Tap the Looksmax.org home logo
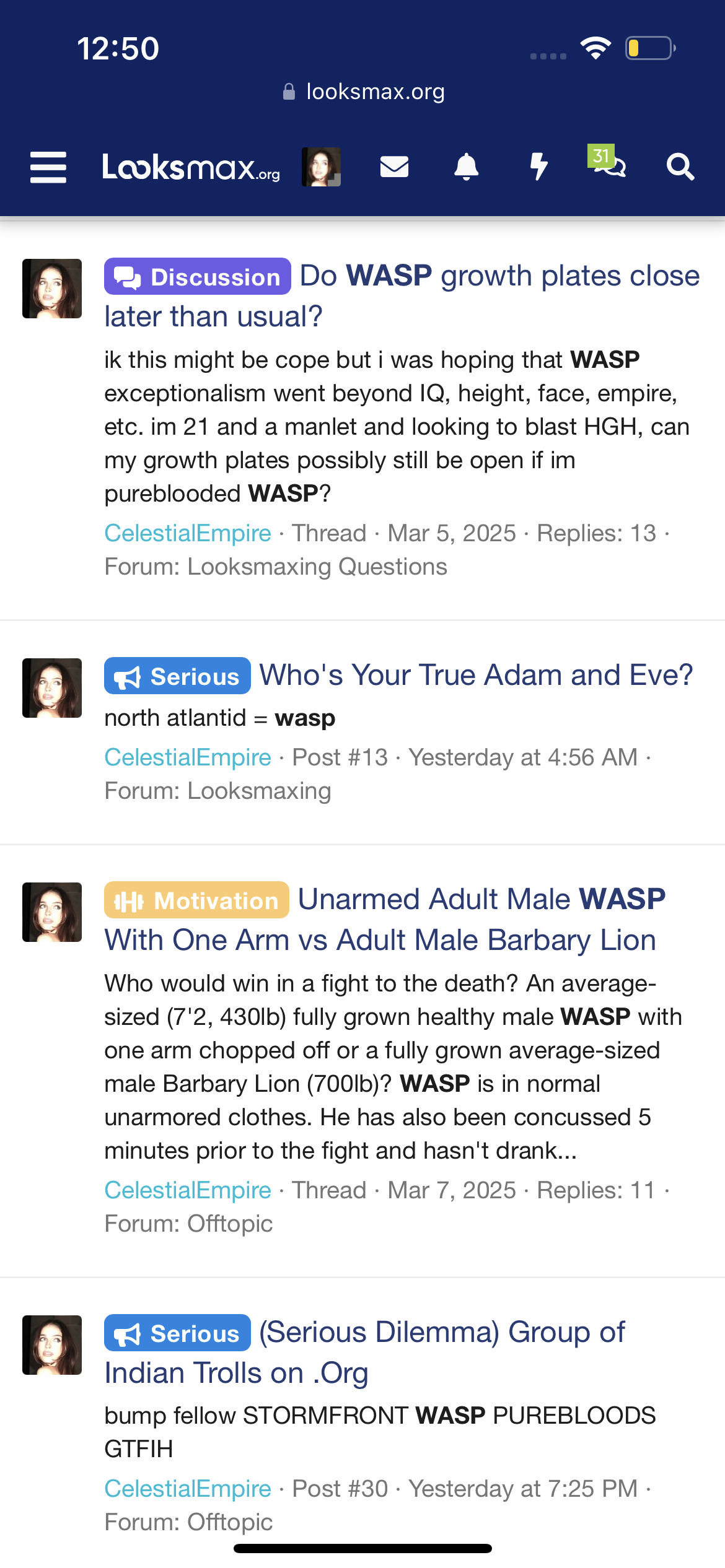725x1568 pixels. 191,167
